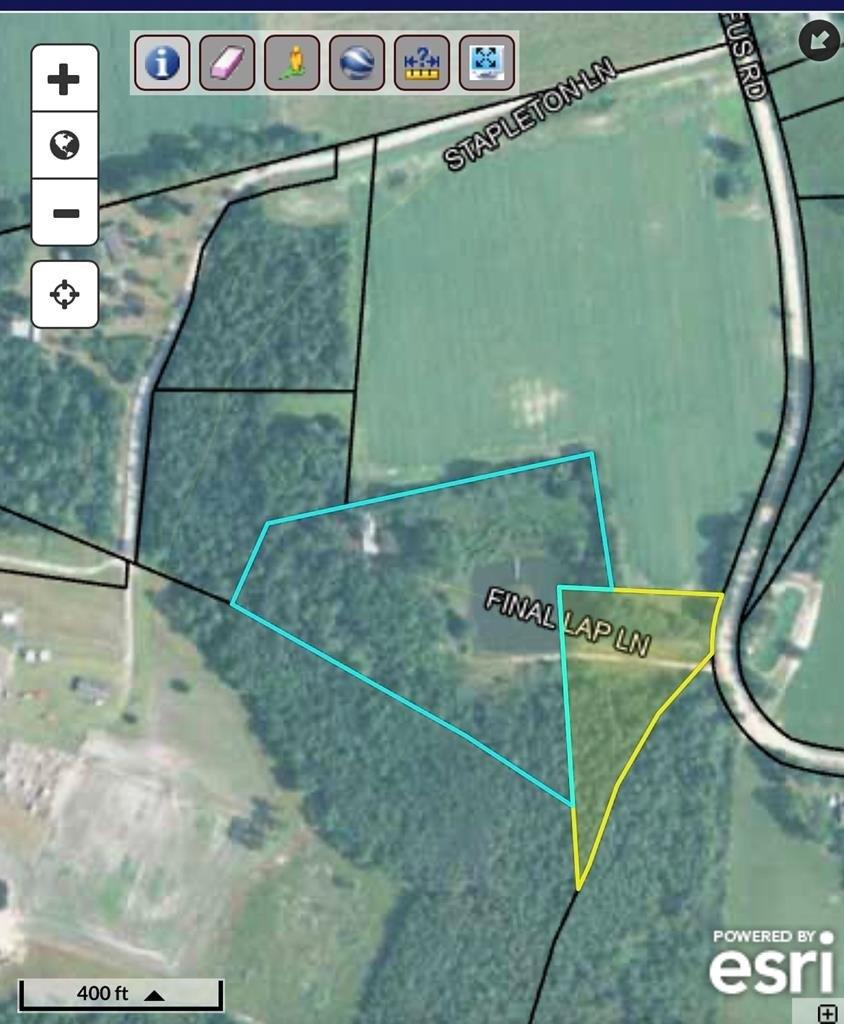Activate the measure distance tool
The image size is (844, 1024).
[422, 63]
